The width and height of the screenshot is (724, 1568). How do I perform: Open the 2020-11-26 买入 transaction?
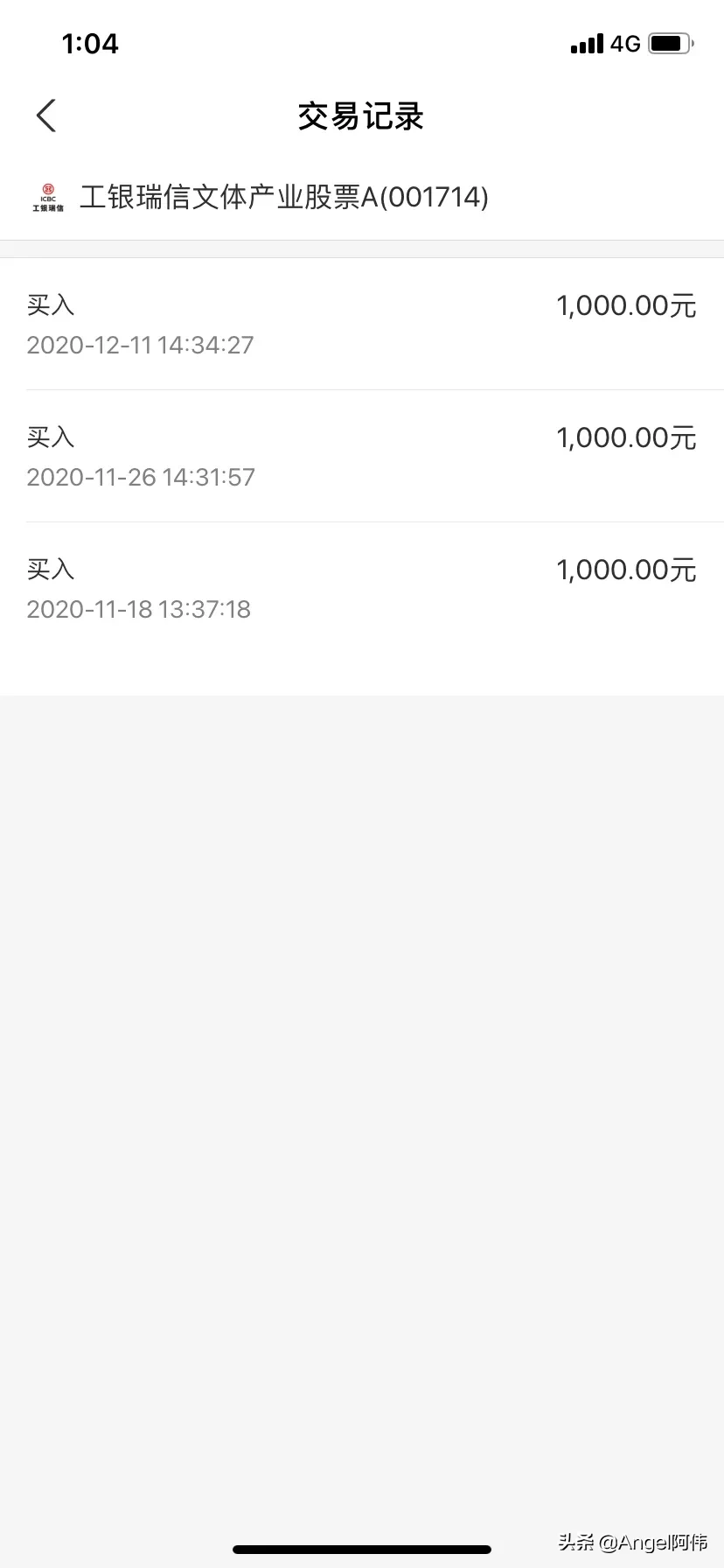click(362, 456)
